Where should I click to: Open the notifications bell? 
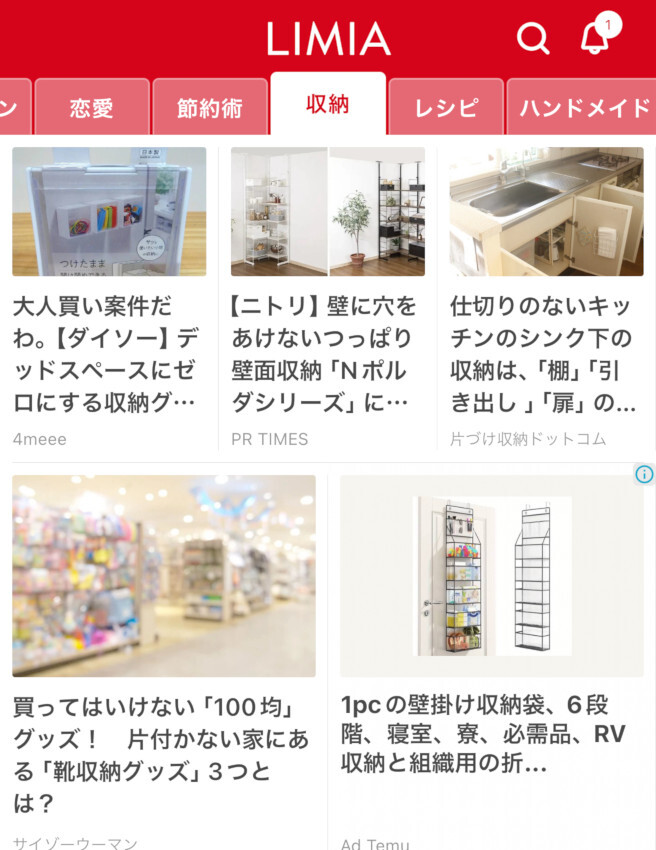pos(594,38)
